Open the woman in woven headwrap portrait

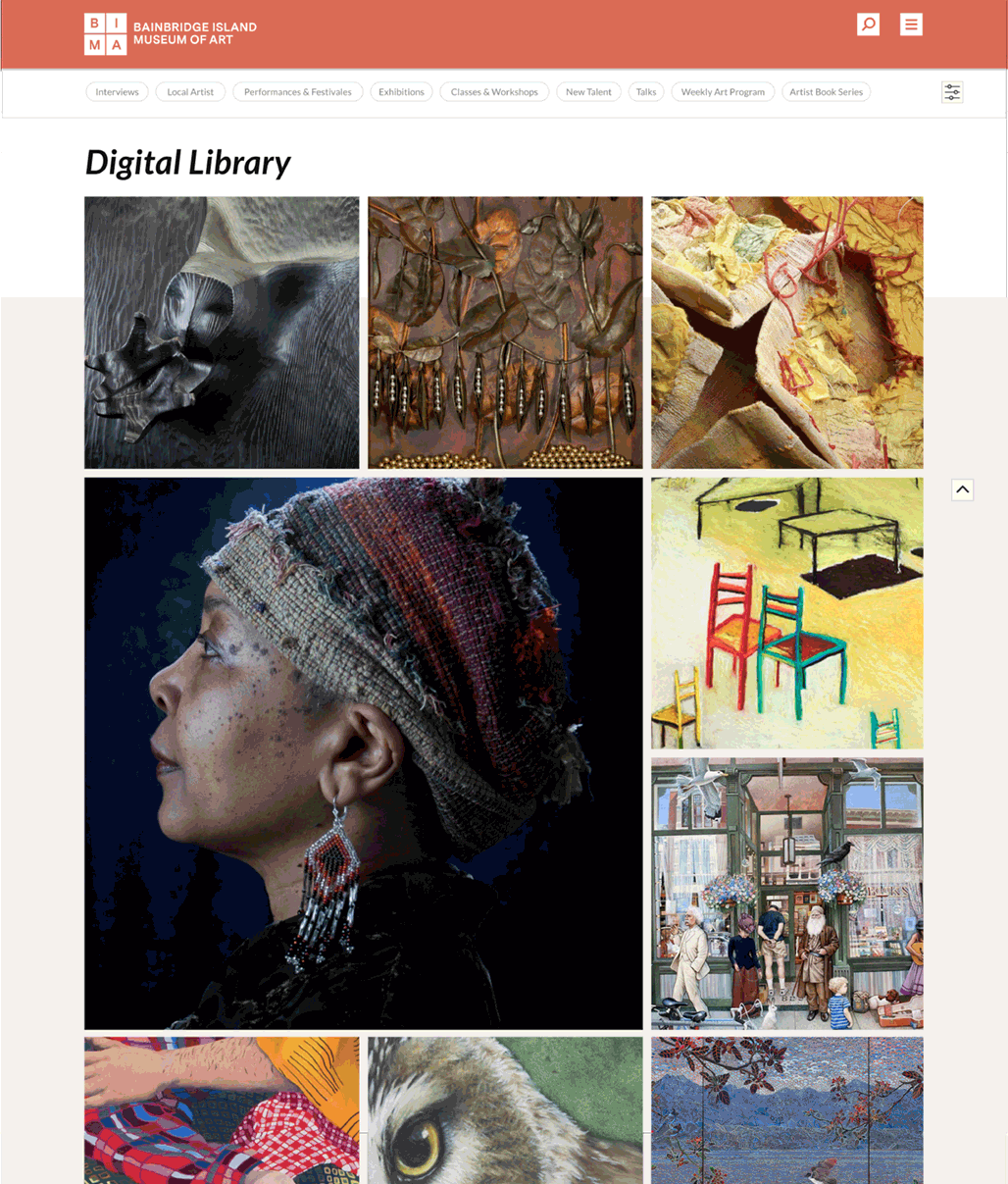pyautogui.click(x=363, y=753)
